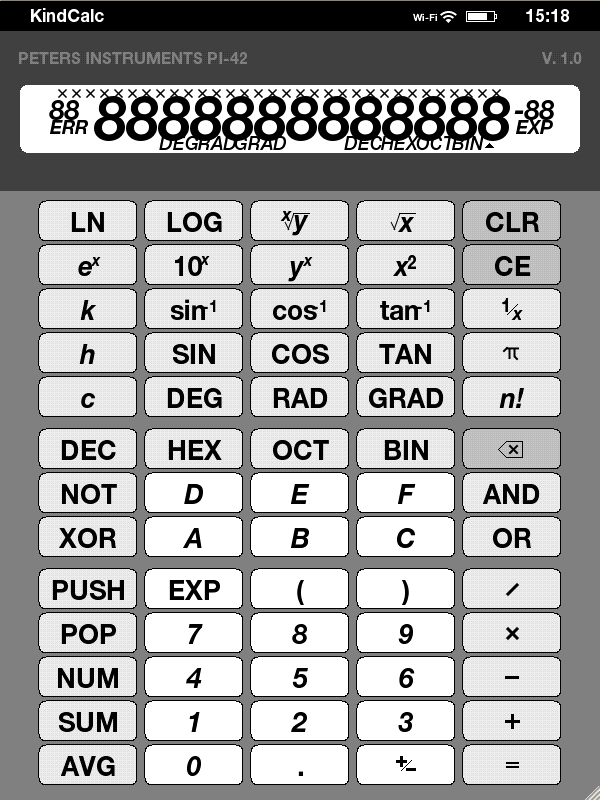Push the value with the PUSH key
The image size is (600, 800).
tap(88, 589)
